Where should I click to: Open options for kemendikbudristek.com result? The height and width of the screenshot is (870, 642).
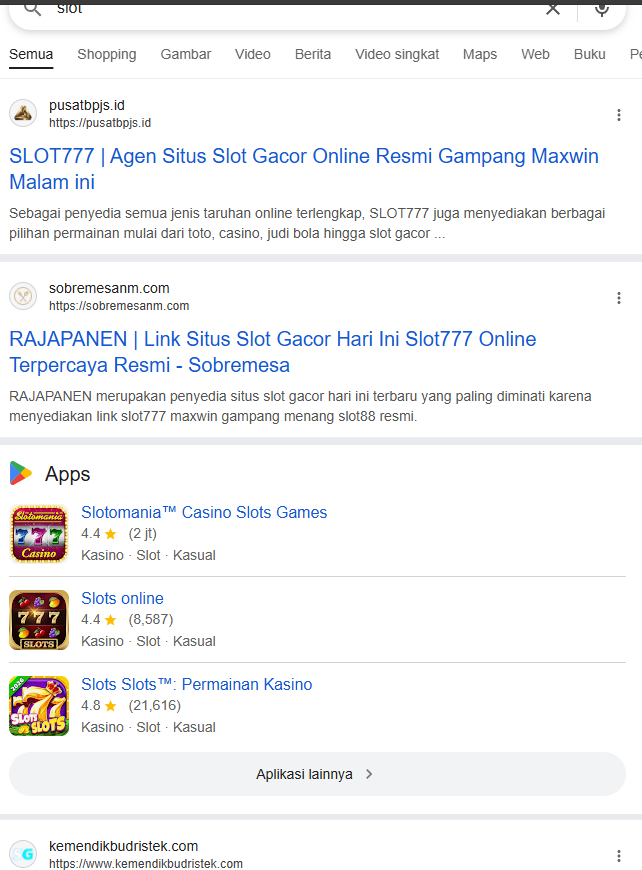click(619, 855)
